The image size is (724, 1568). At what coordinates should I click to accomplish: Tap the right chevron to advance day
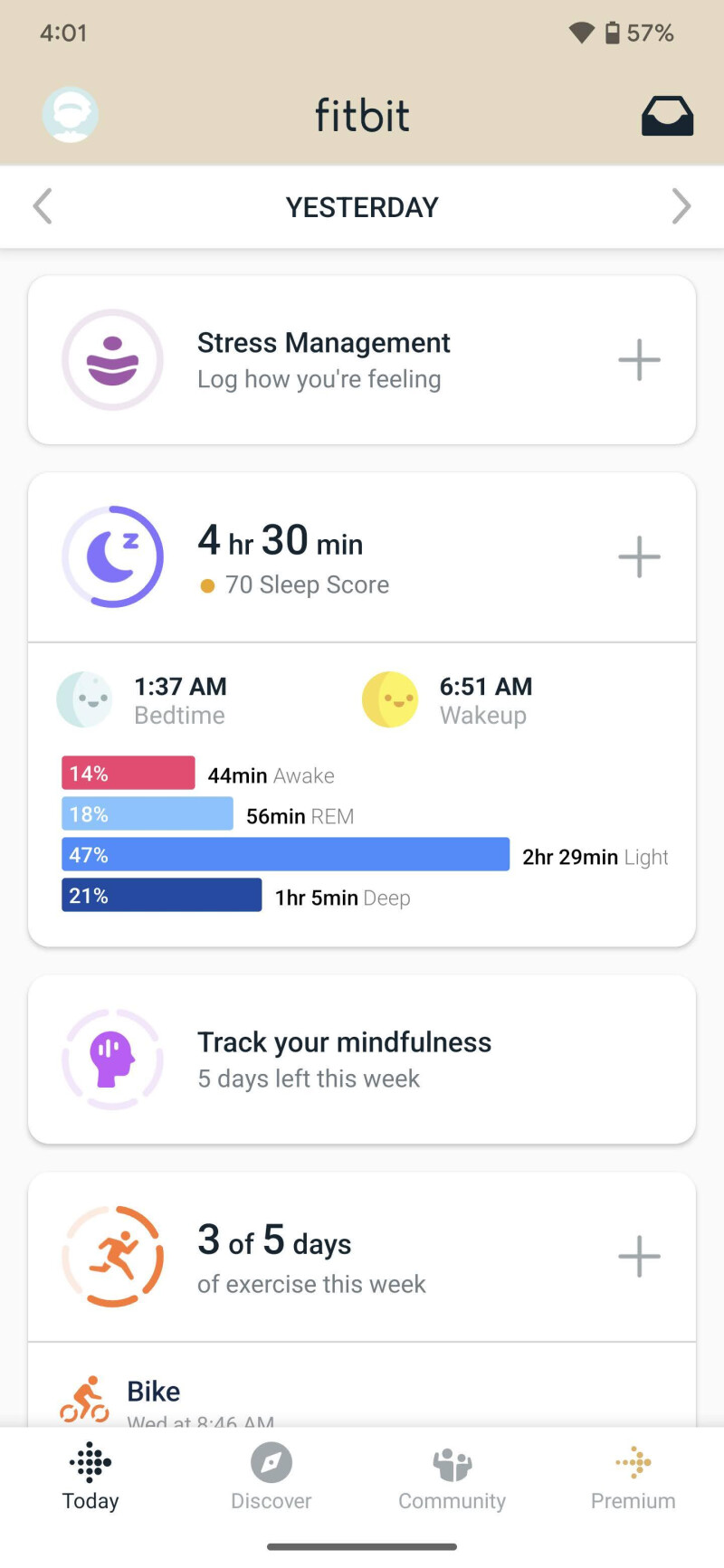tap(682, 206)
